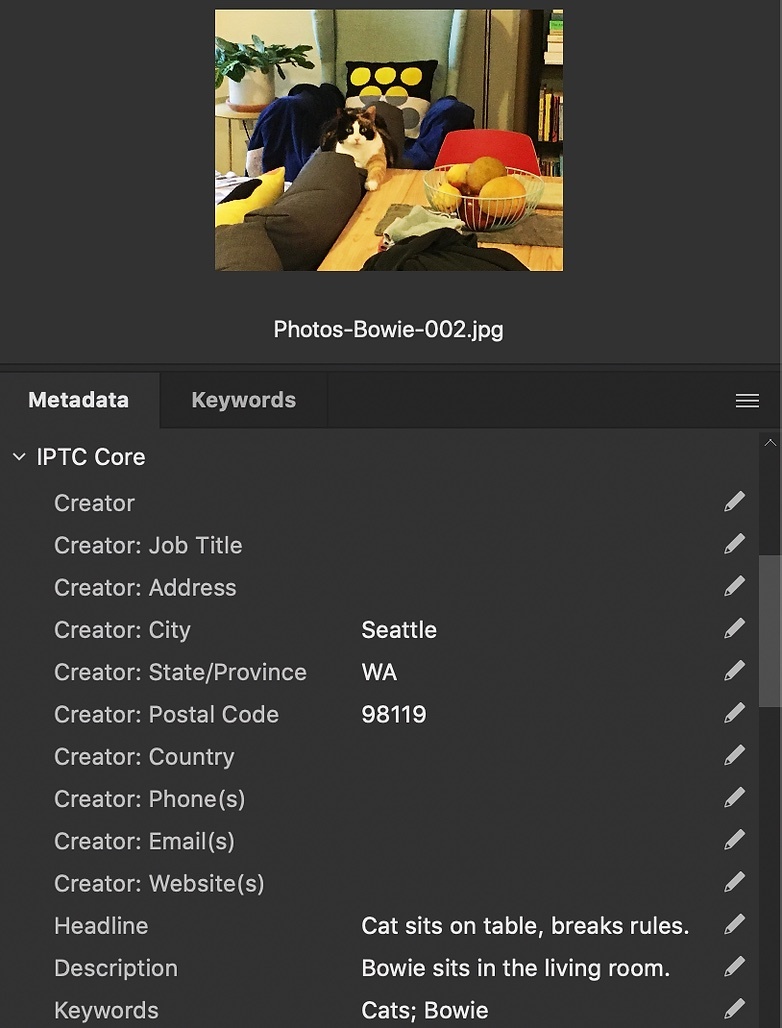Click the scroll-up arrow of the metadata list
Viewport: 782px width, 1028px height.
coord(769,442)
